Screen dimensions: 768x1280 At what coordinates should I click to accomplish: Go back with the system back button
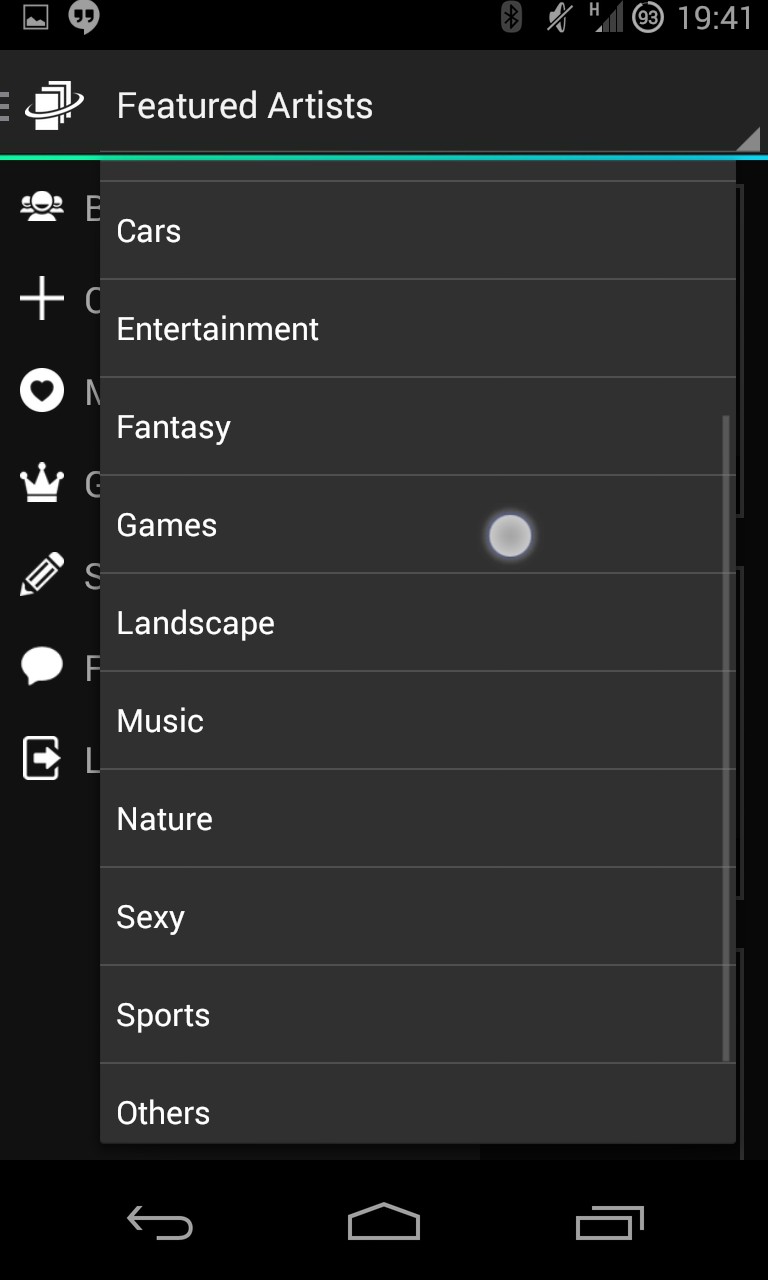click(159, 1222)
